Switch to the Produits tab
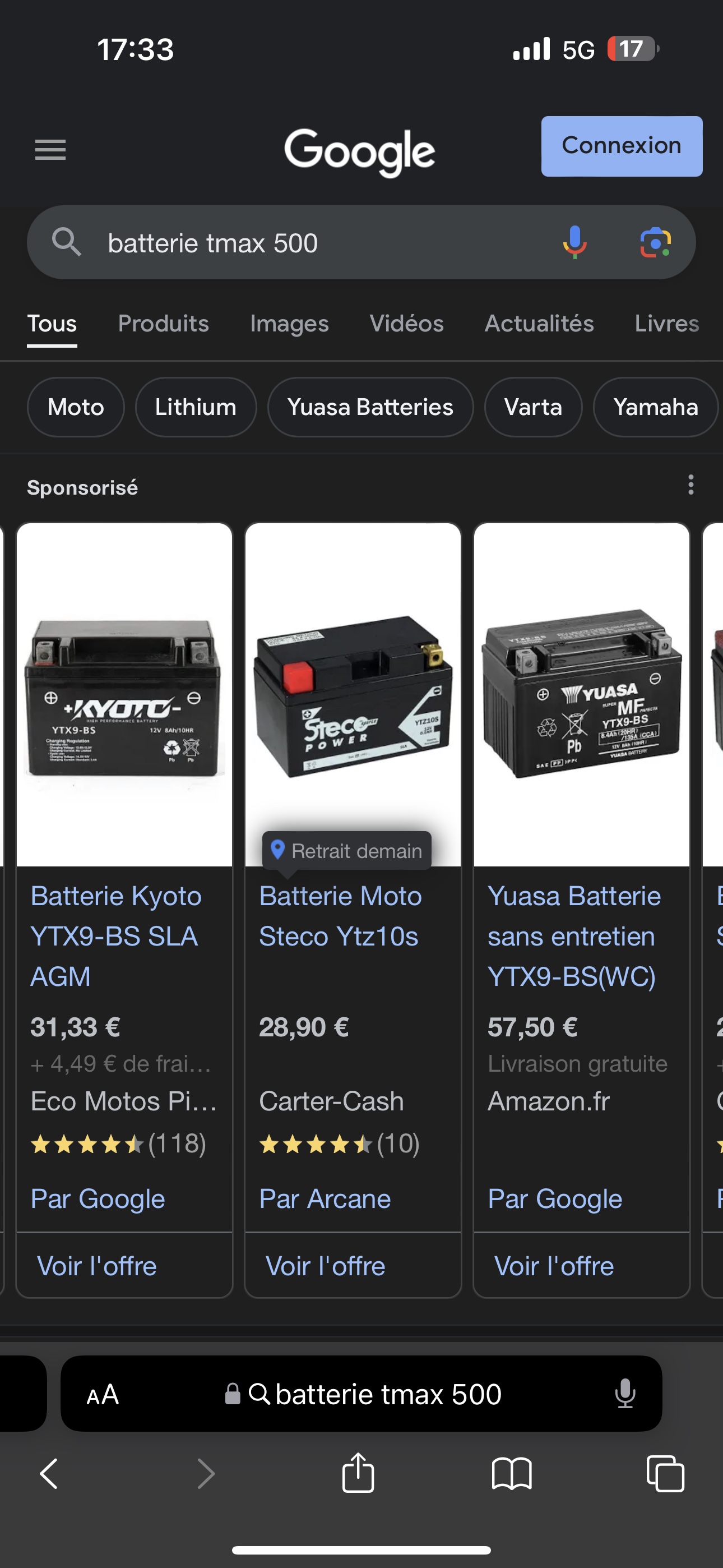This screenshot has width=723, height=1568. pyautogui.click(x=163, y=324)
